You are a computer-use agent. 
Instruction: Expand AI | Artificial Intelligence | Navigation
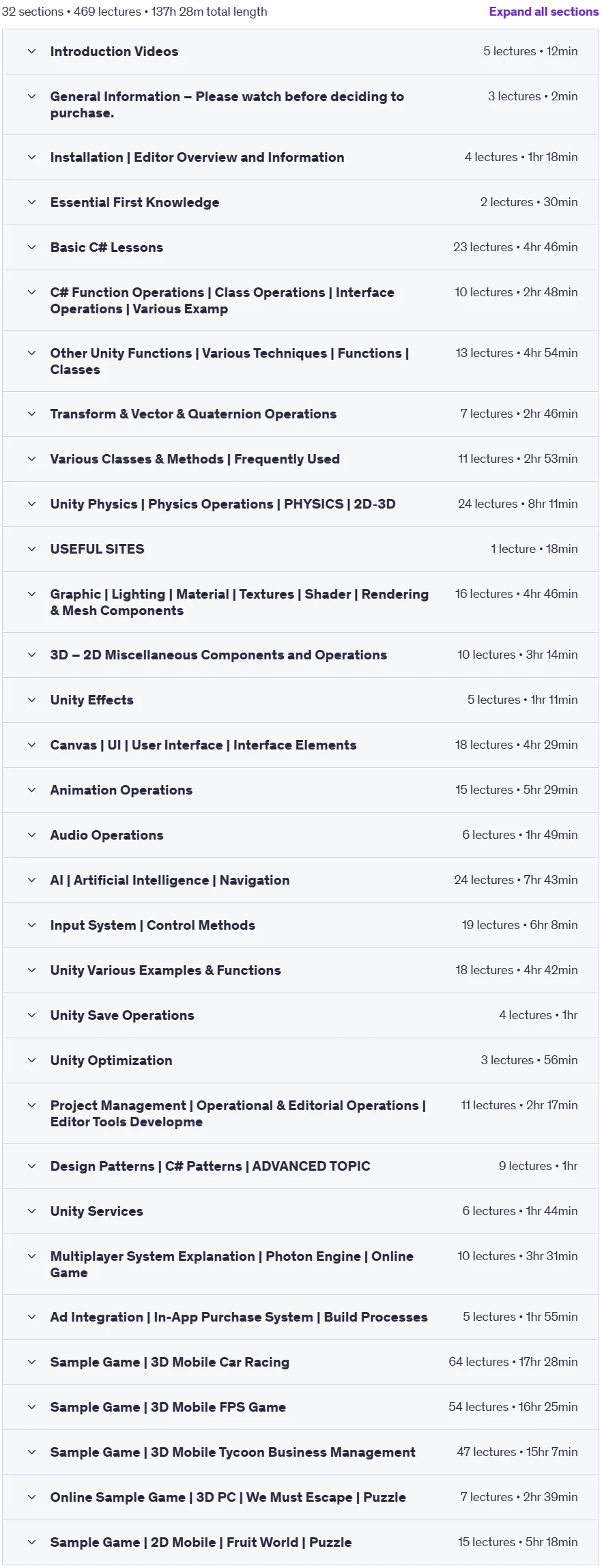pos(300,880)
